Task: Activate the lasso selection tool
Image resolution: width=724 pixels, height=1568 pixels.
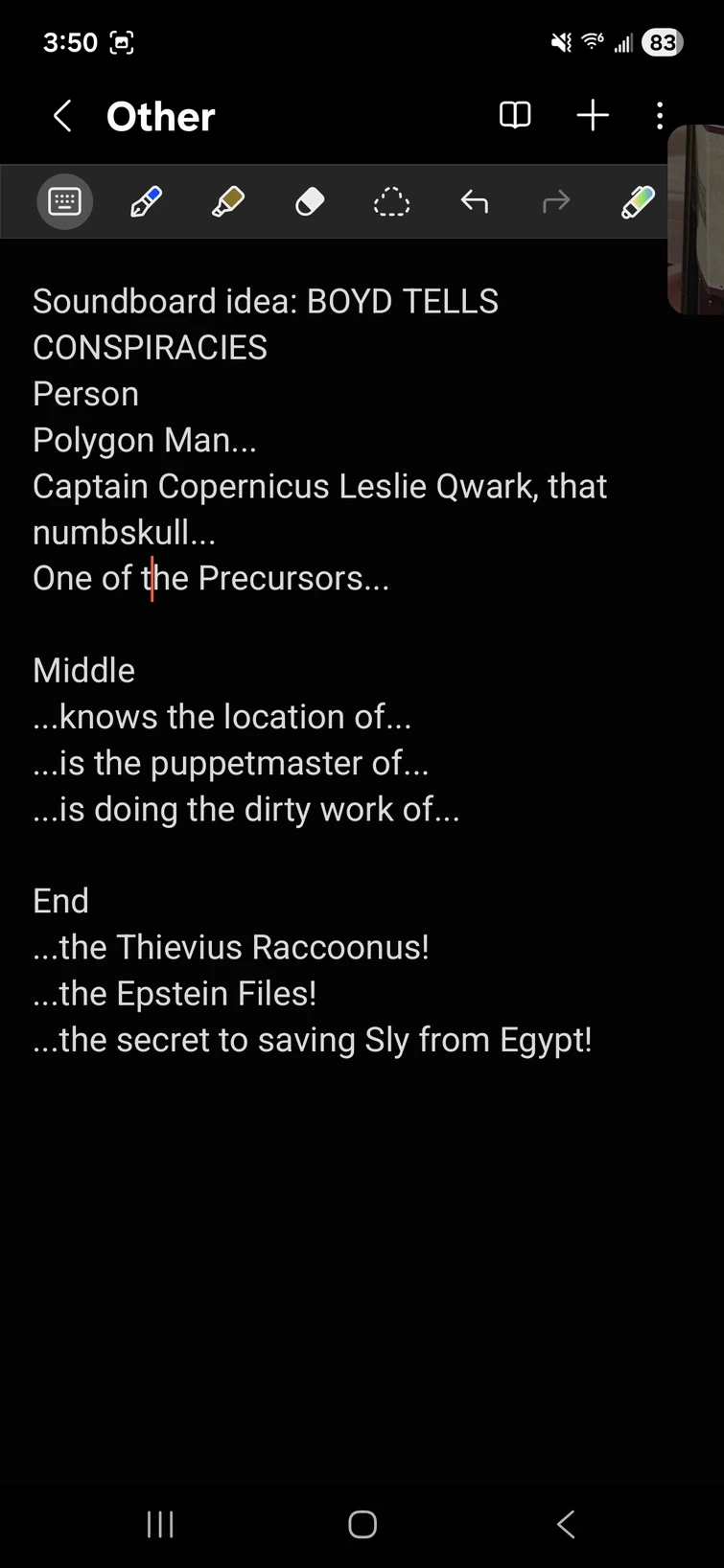Action: (391, 202)
